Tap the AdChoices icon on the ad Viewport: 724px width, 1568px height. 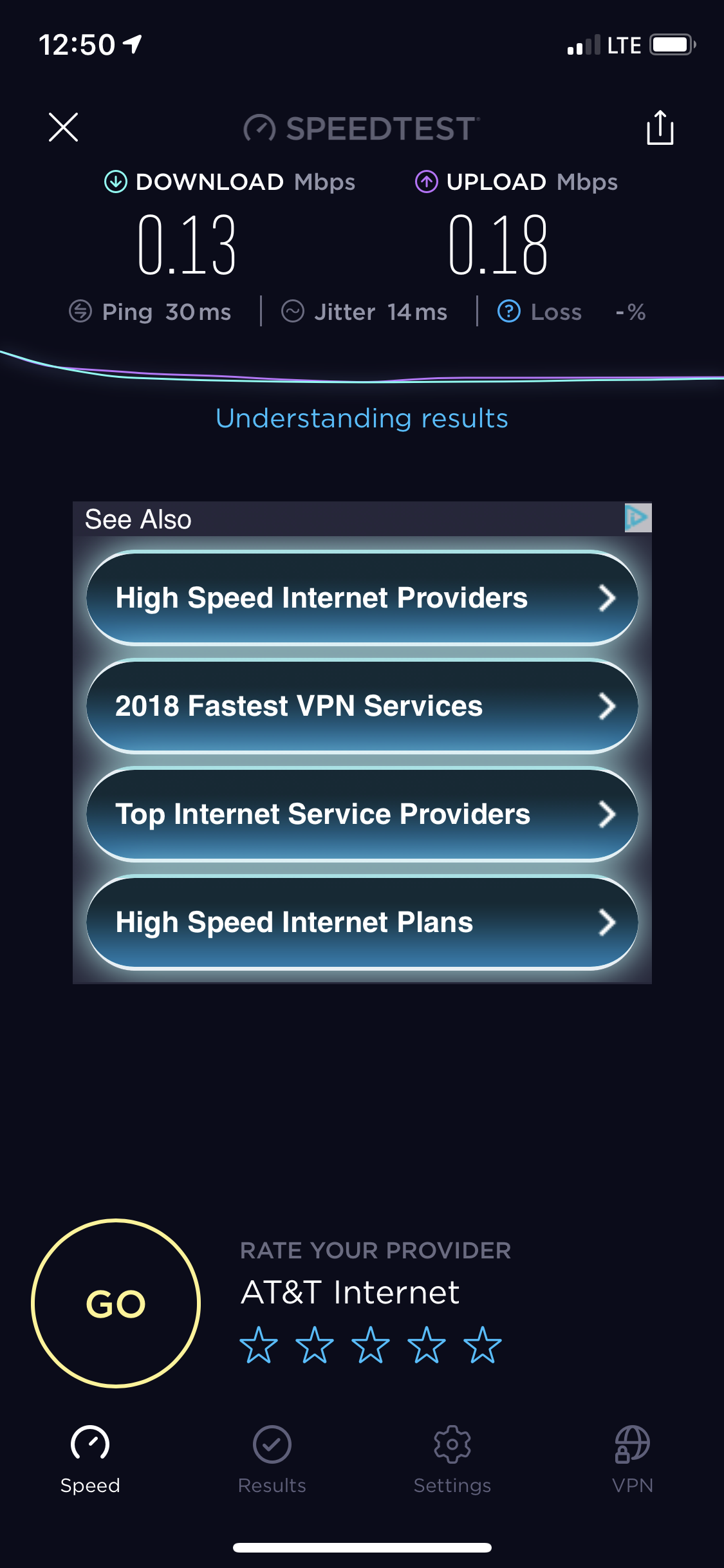tap(637, 518)
